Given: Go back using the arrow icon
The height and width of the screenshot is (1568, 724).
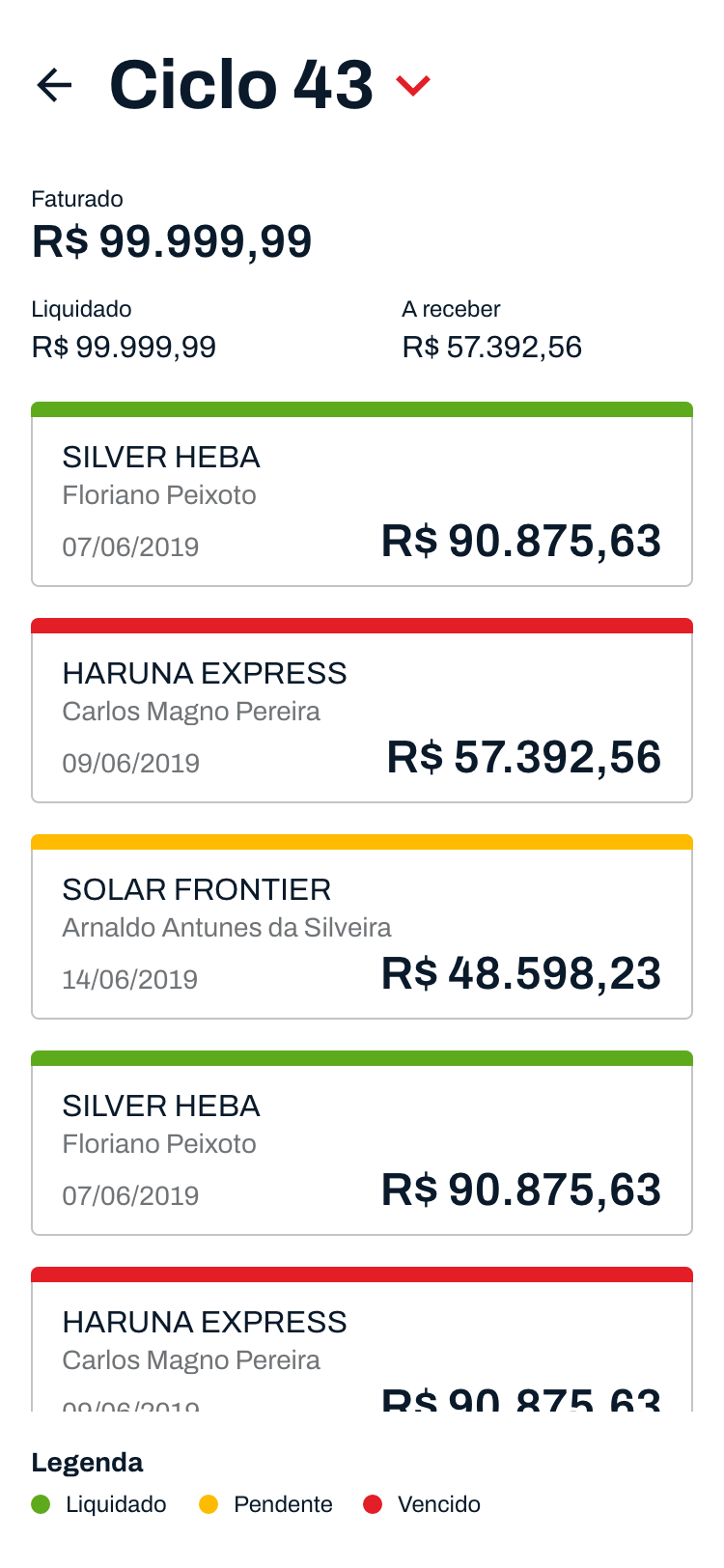Looking at the screenshot, I should click(54, 85).
